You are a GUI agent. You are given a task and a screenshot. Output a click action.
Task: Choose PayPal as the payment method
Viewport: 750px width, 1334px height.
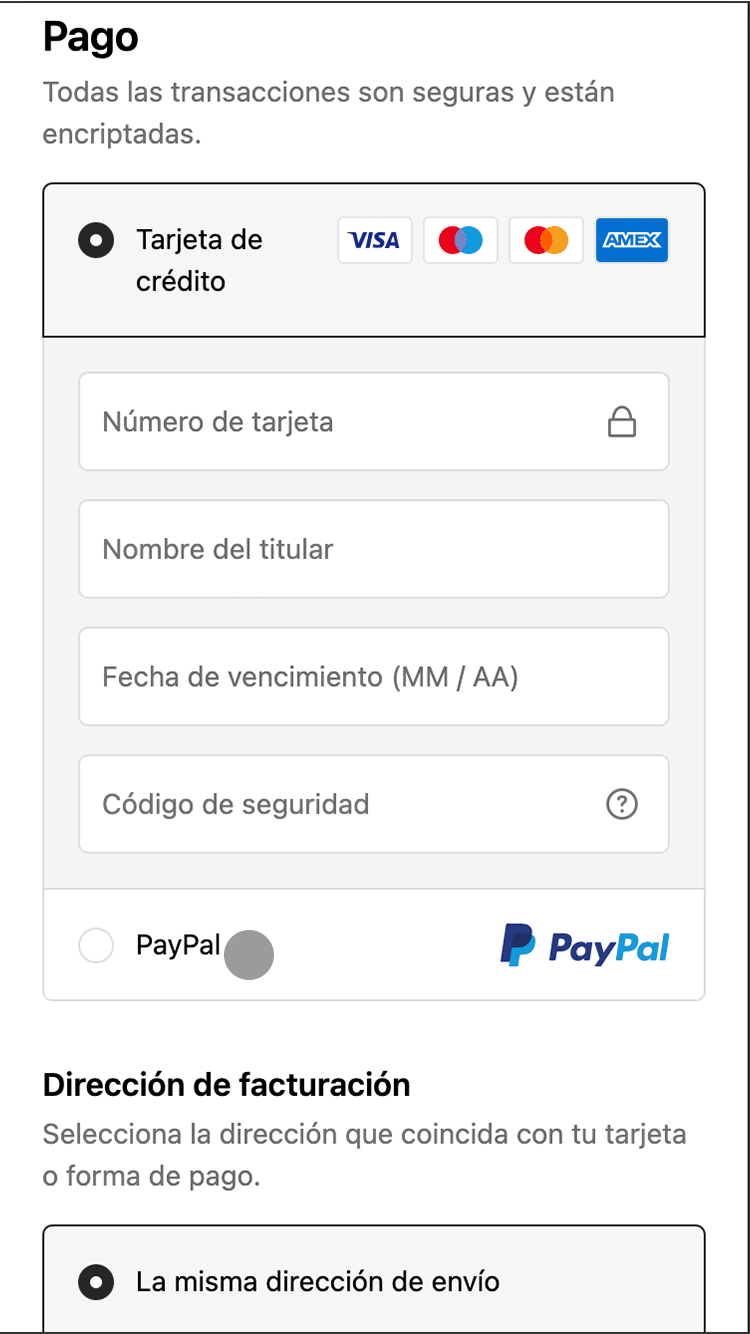[96, 945]
